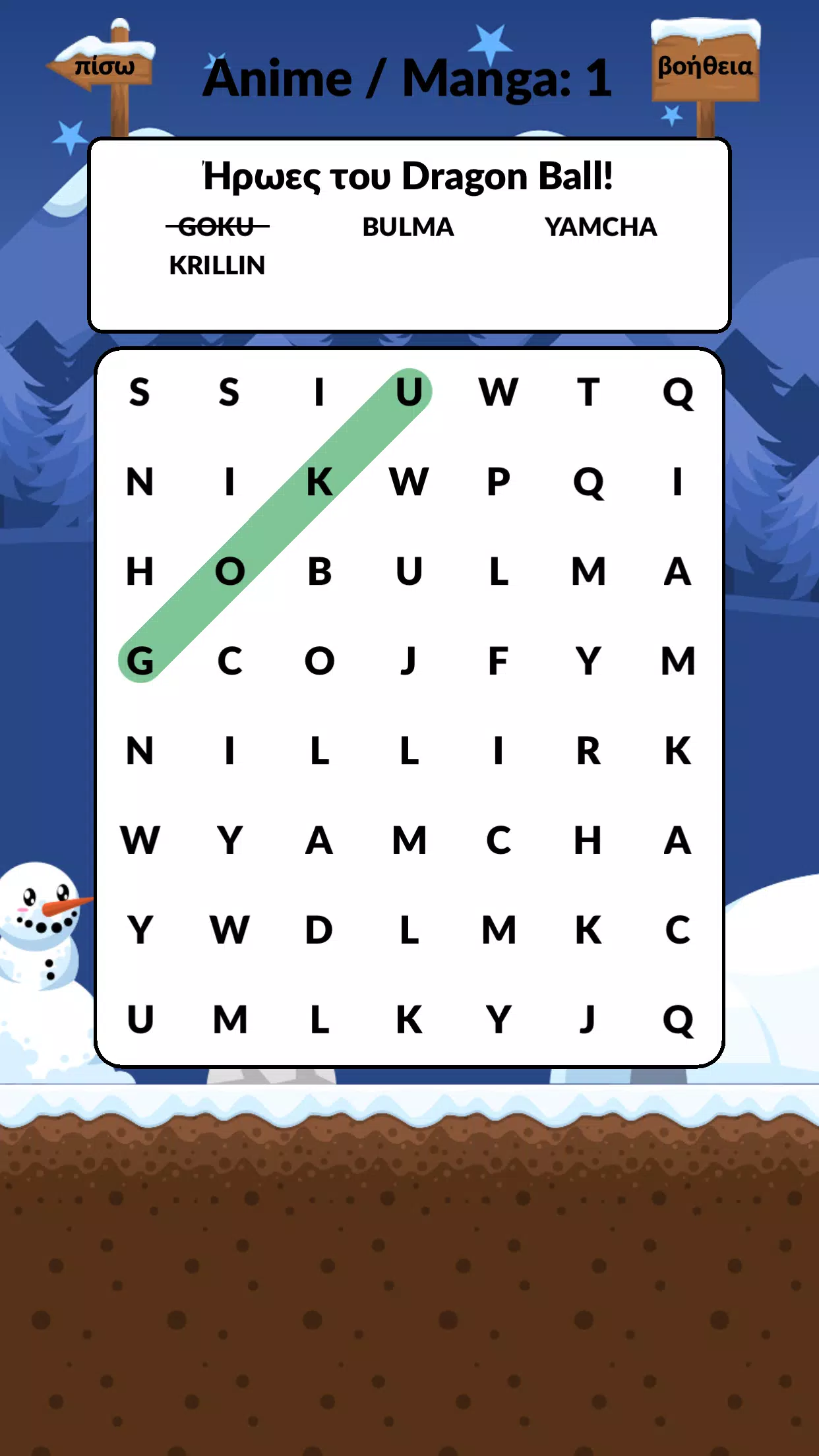This screenshot has width=819, height=1456.
Task: Select the letter F in the grid
Action: [x=499, y=661]
